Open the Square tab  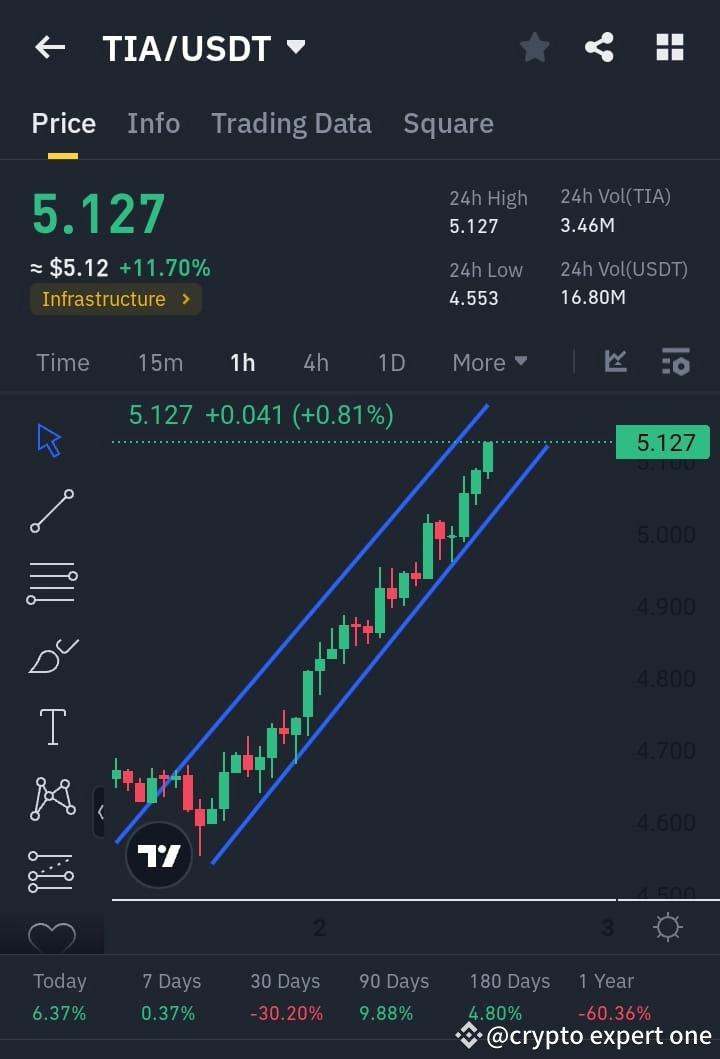[448, 123]
